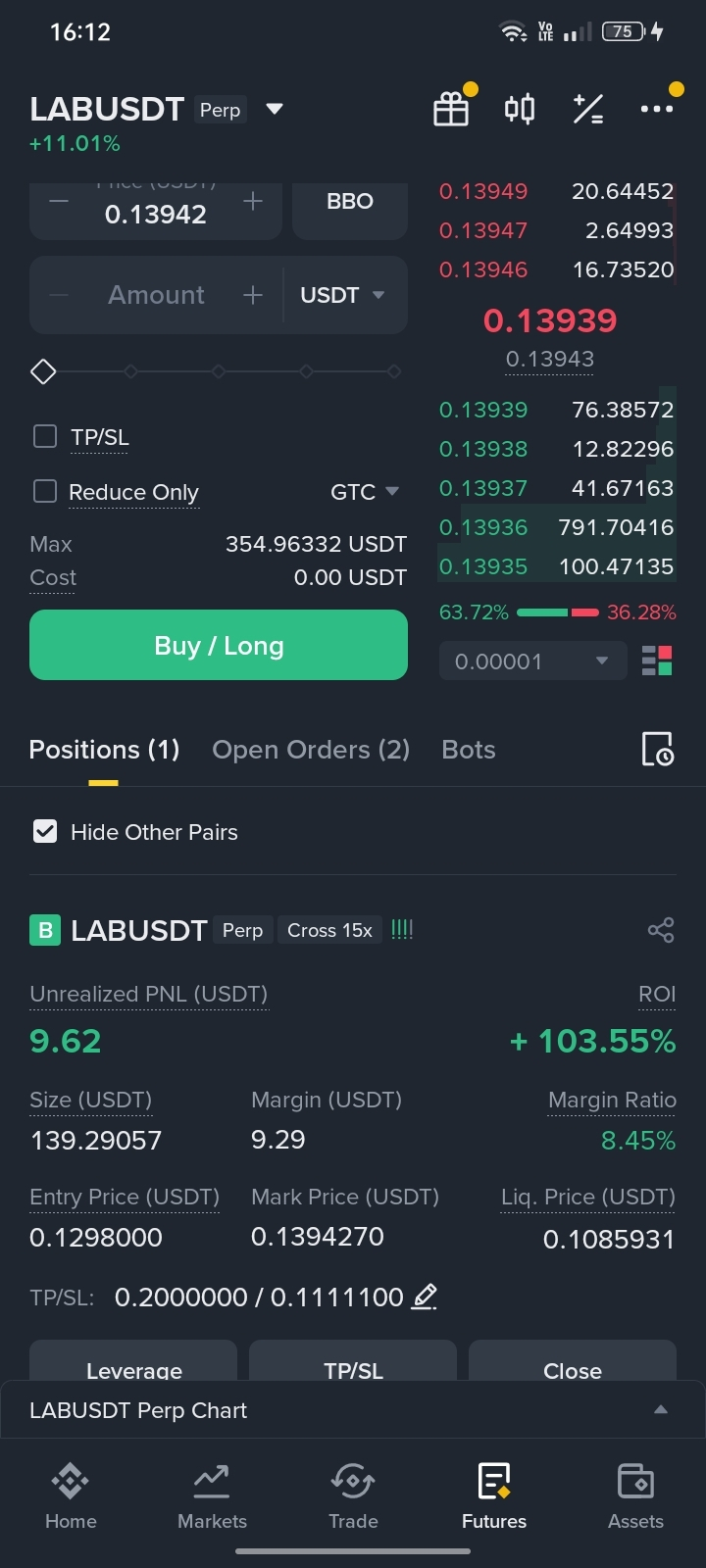
Task: Share the LABUSDT position
Action: tap(661, 930)
